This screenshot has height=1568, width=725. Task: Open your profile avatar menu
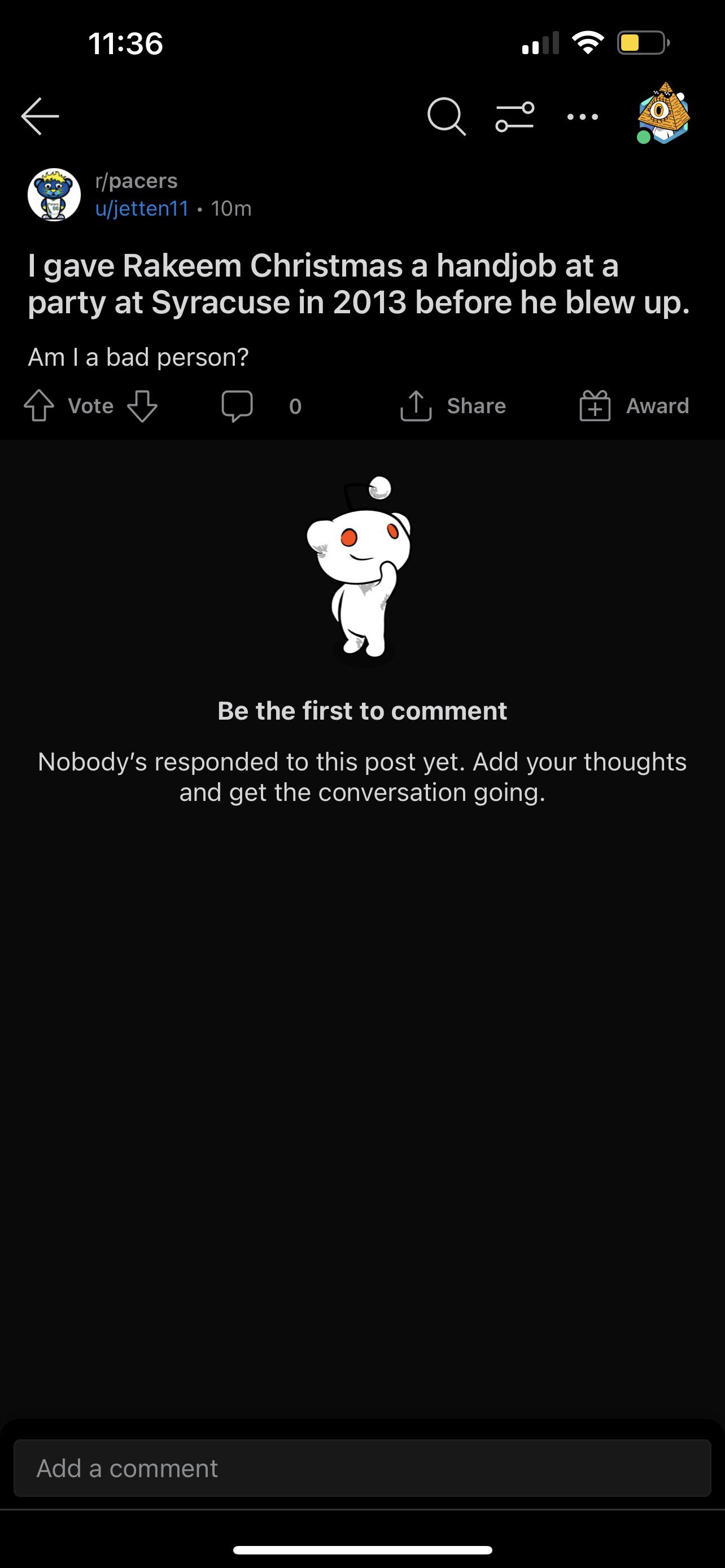click(662, 114)
